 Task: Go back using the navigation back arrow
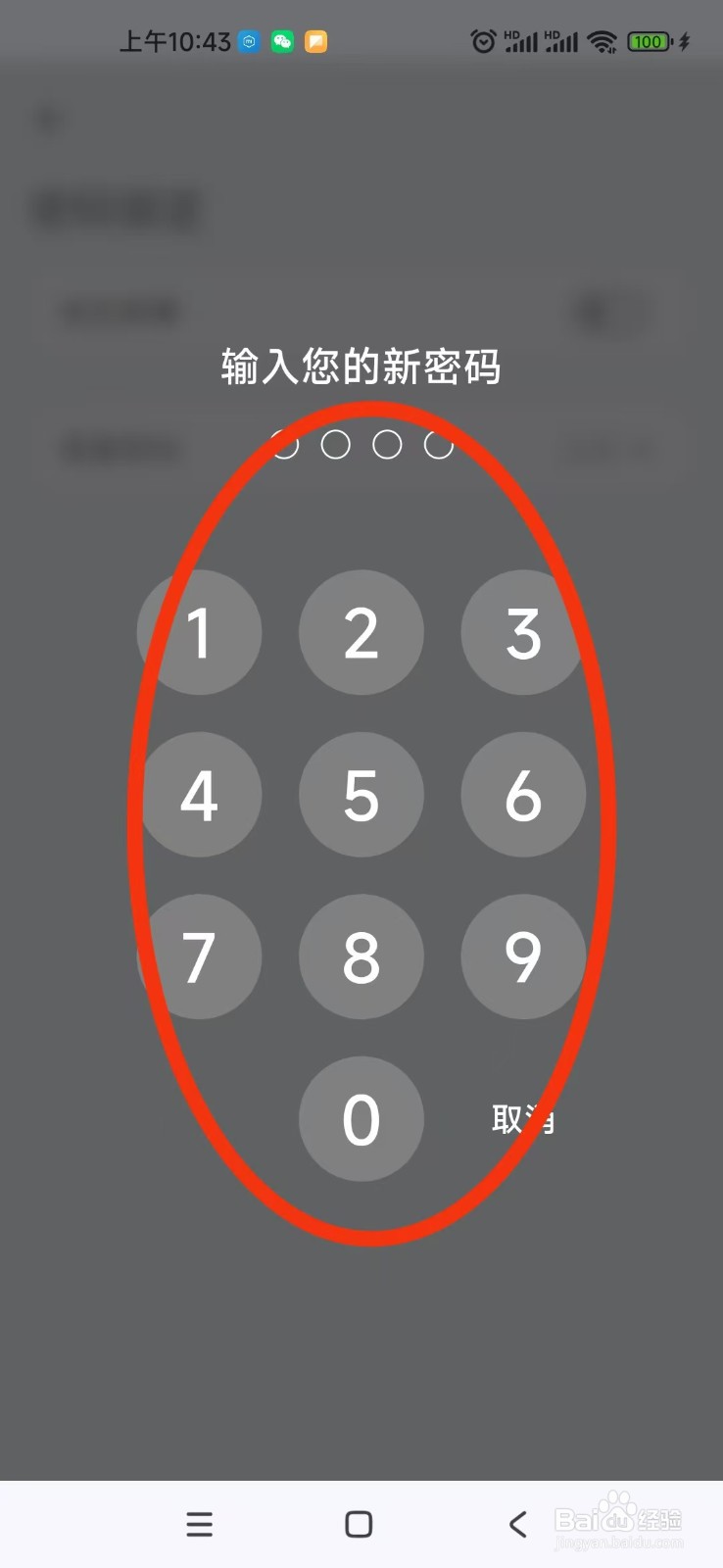click(518, 1524)
